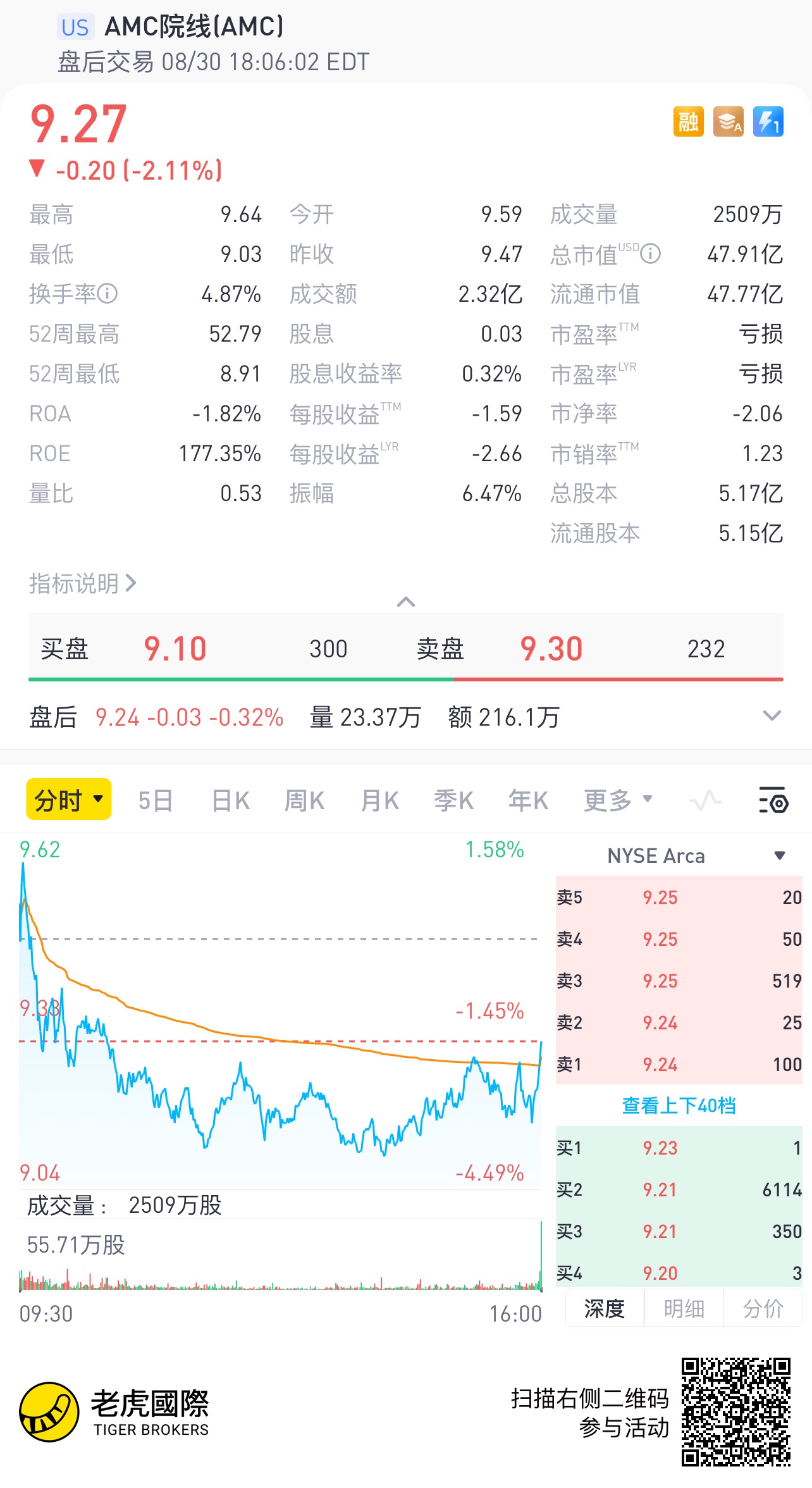Image resolution: width=812 pixels, height=1488 pixels.
Task: Expand the 盘后 after-hours row
Action: (772, 716)
